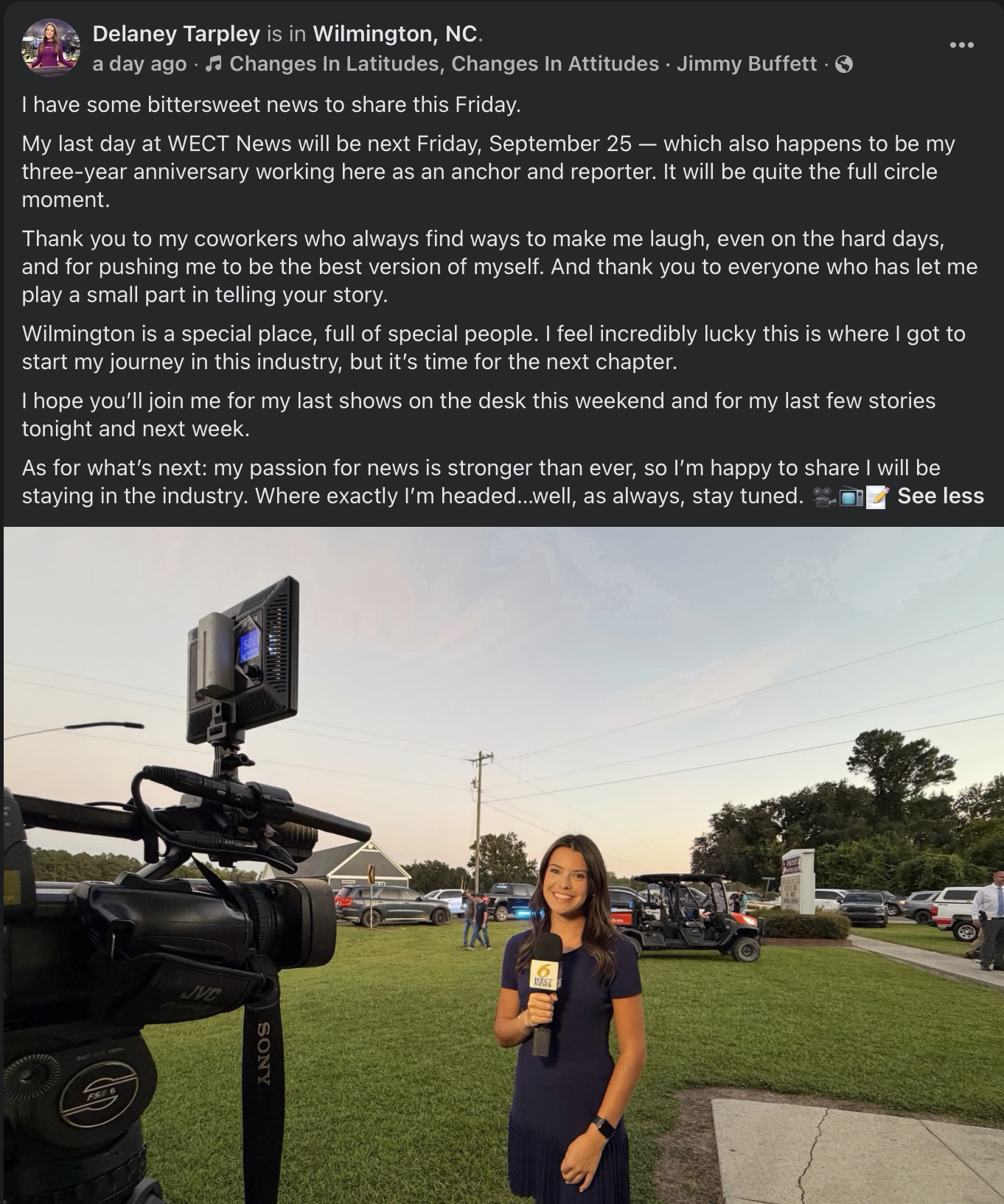Open the Wilmington, NC location link
The width and height of the screenshot is (1004, 1204).
click(396, 33)
